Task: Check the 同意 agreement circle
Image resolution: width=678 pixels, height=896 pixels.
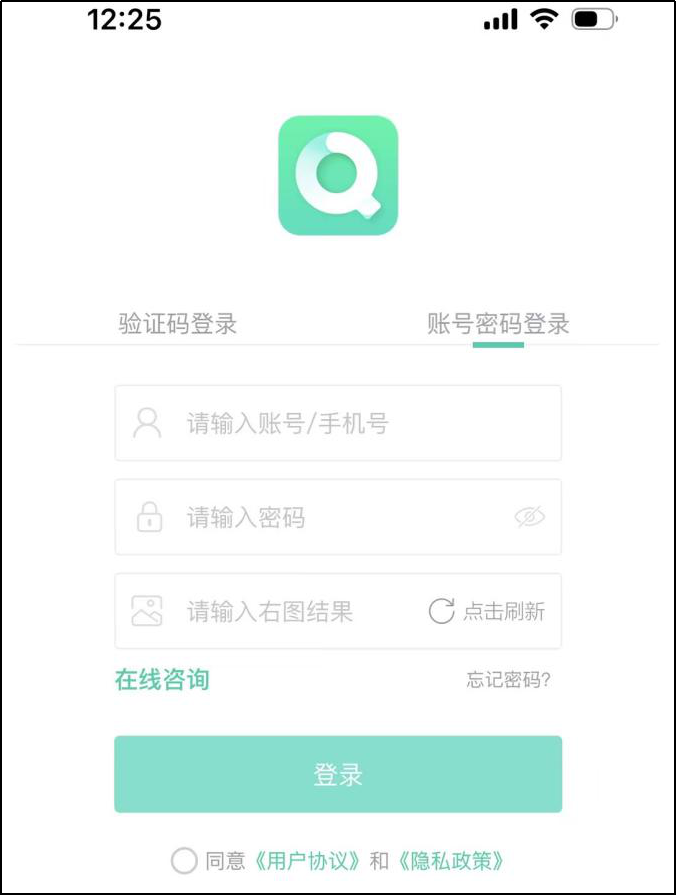Action: pos(184,860)
